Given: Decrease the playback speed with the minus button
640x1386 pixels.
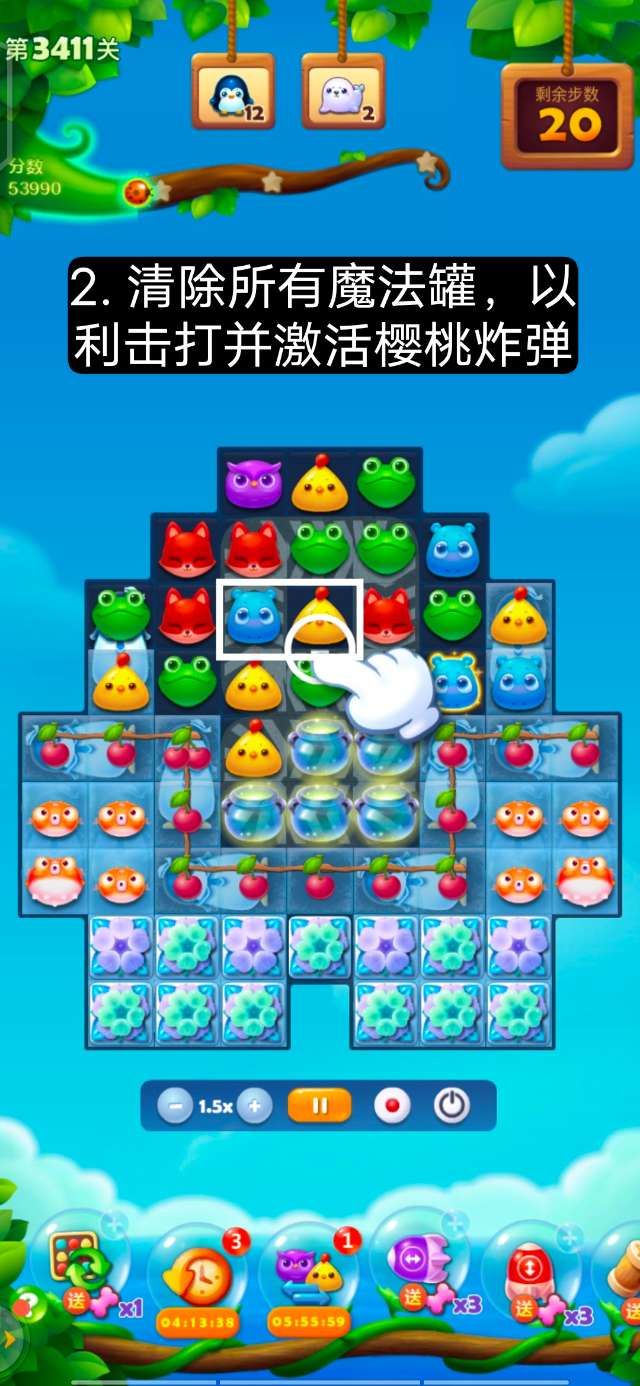Looking at the screenshot, I should pyautogui.click(x=175, y=1106).
